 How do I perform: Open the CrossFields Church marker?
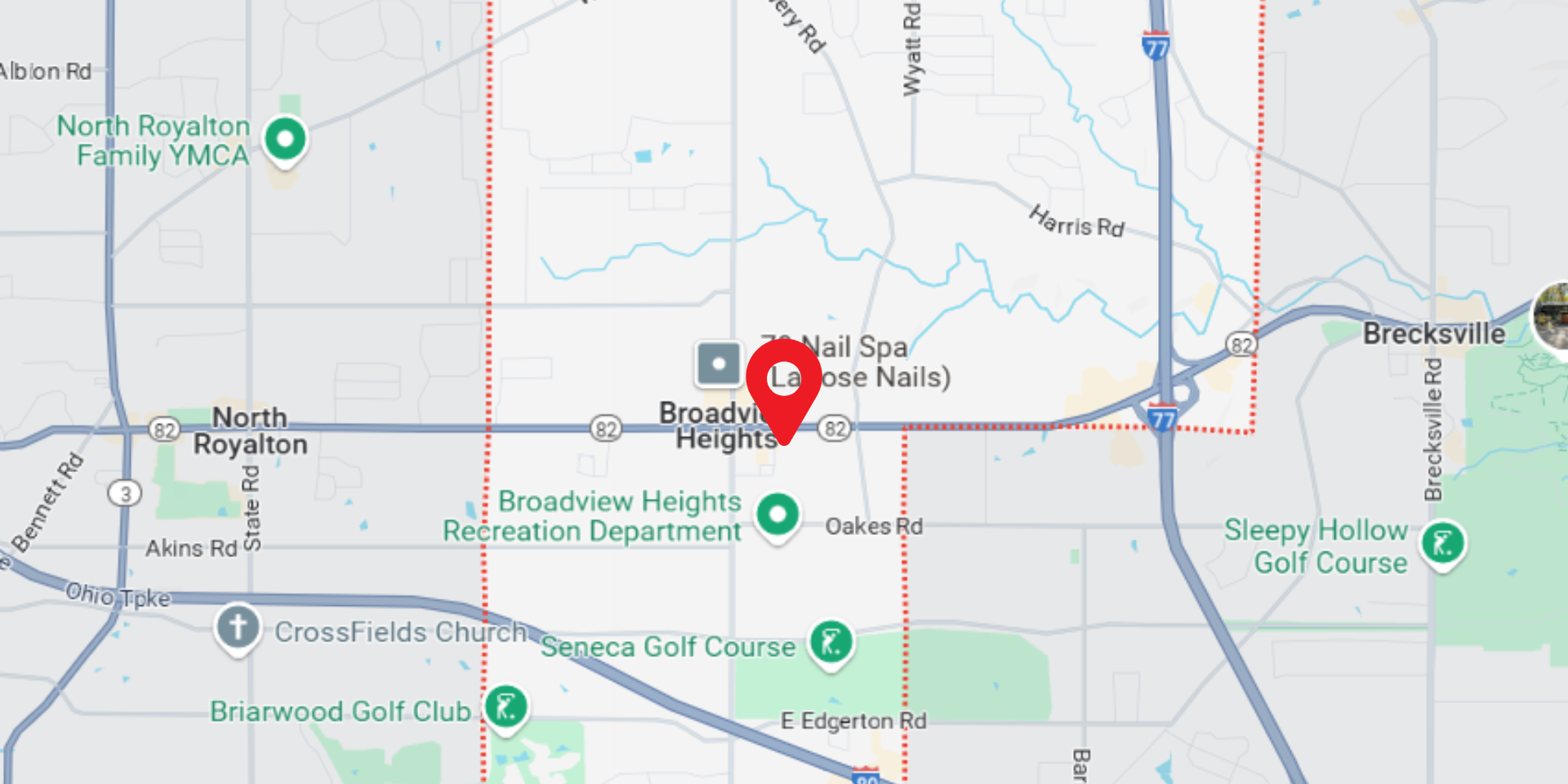[x=238, y=628]
